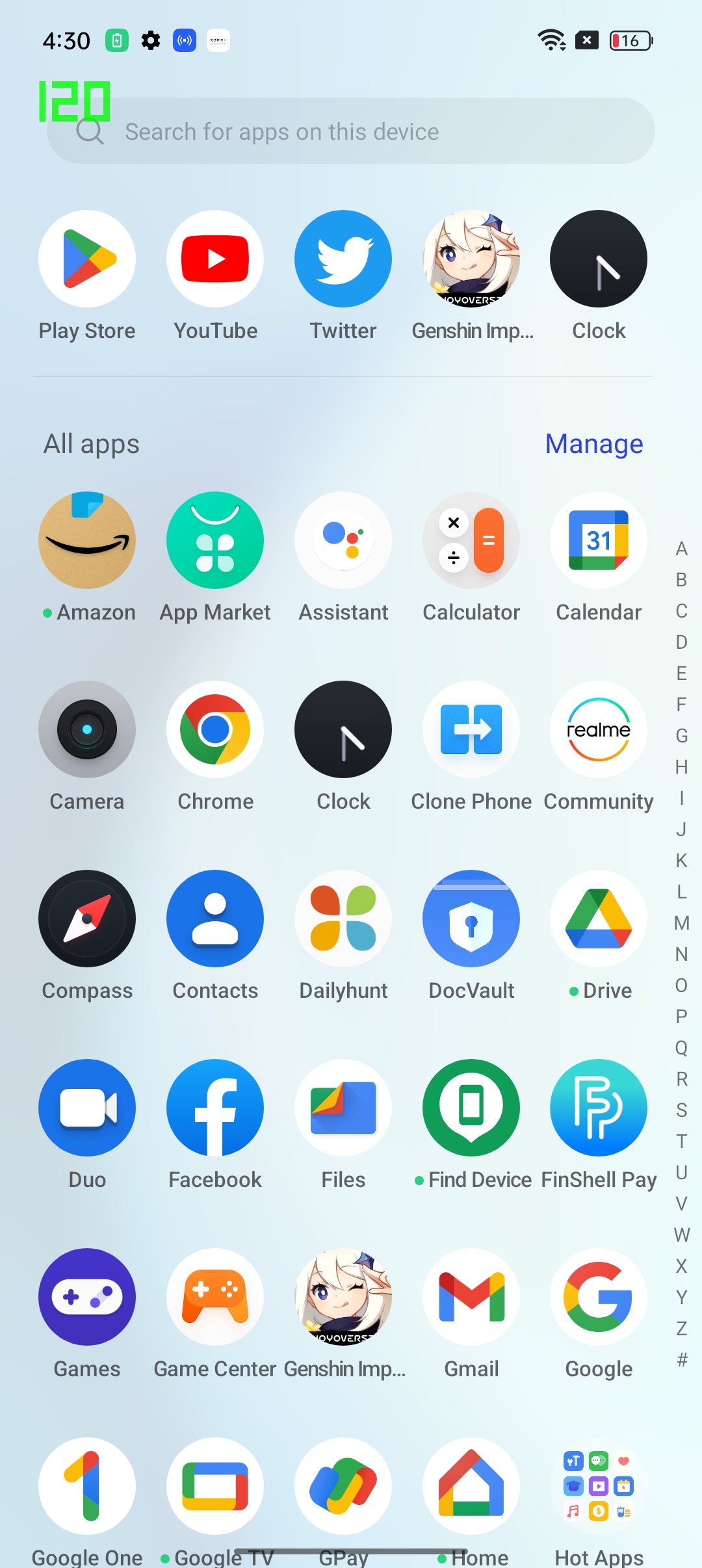Viewport: 702px width, 1568px height.
Task: Launch App Market
Action: click(215, 541)
